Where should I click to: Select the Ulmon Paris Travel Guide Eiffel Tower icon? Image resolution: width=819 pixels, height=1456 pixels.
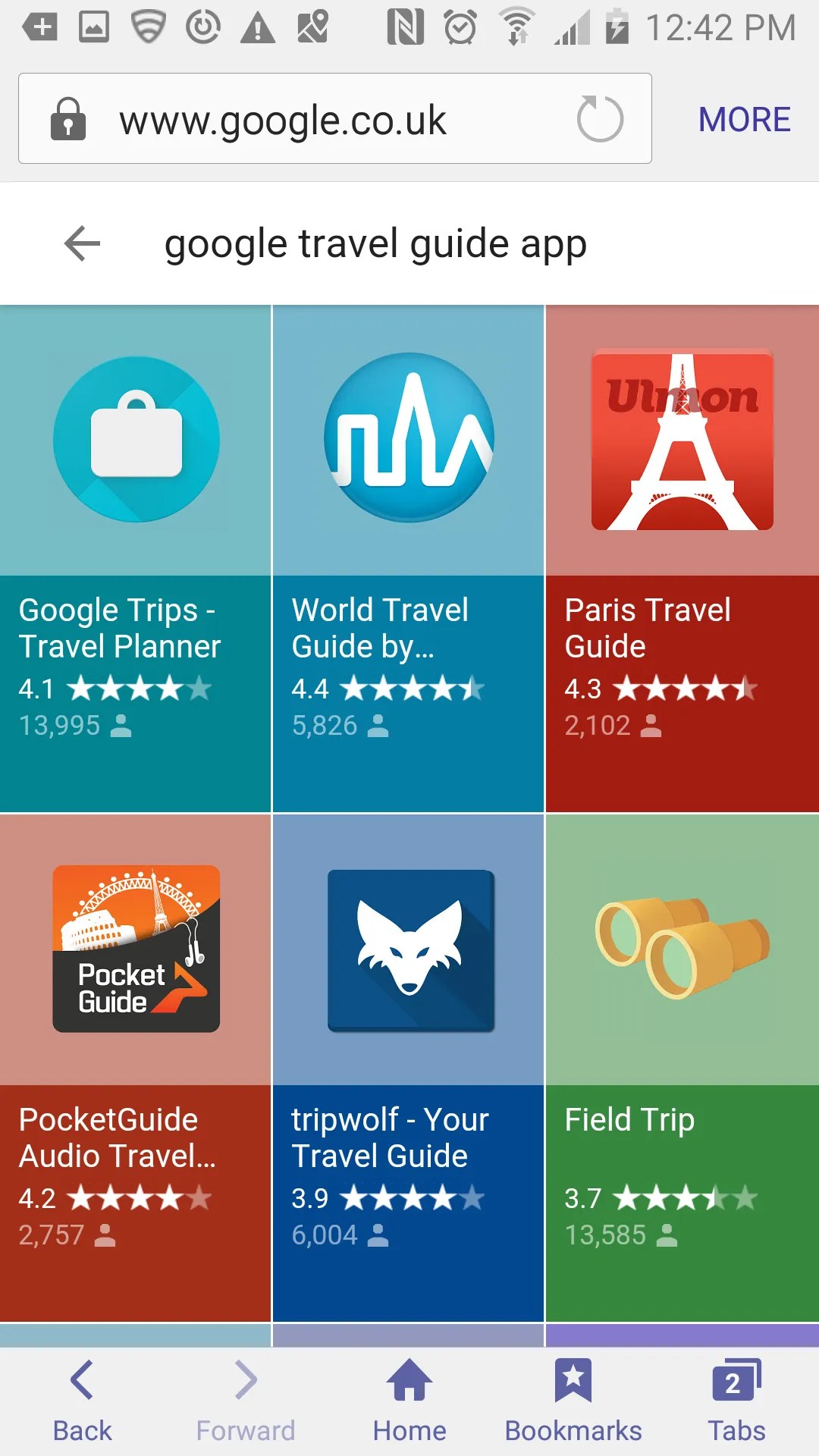(x=681, y=438)
